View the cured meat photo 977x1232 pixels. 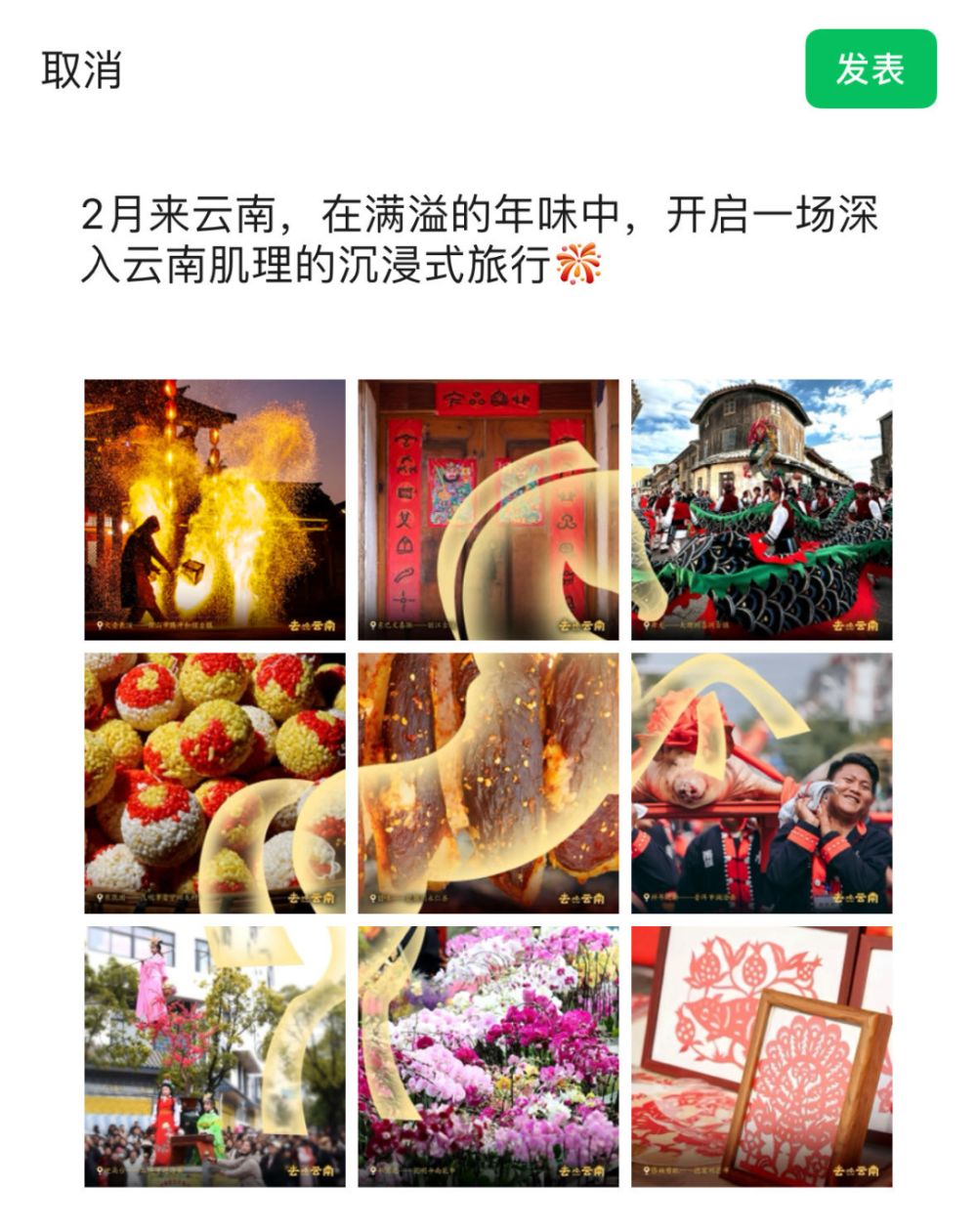tap(488, 783)
